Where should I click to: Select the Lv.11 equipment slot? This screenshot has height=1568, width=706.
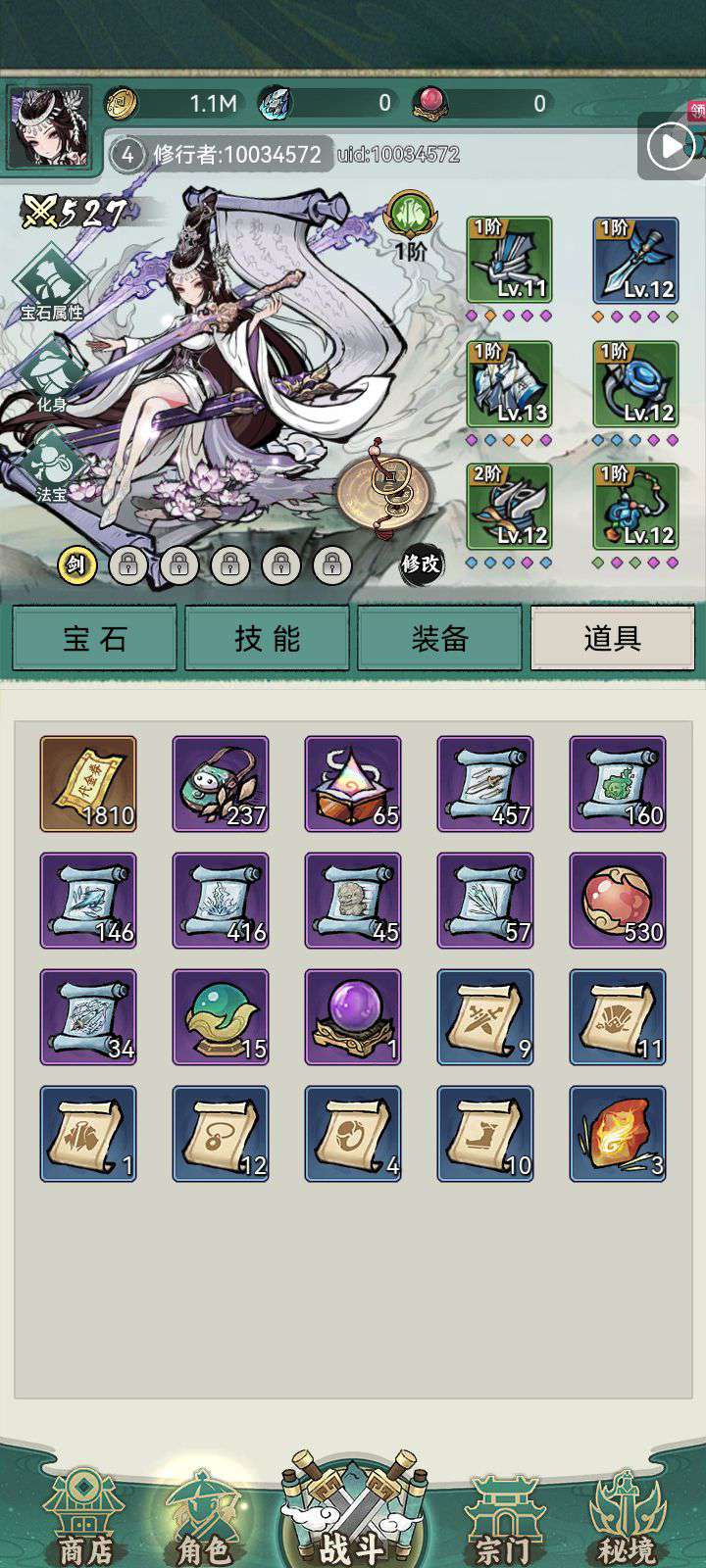pos(509,261)
